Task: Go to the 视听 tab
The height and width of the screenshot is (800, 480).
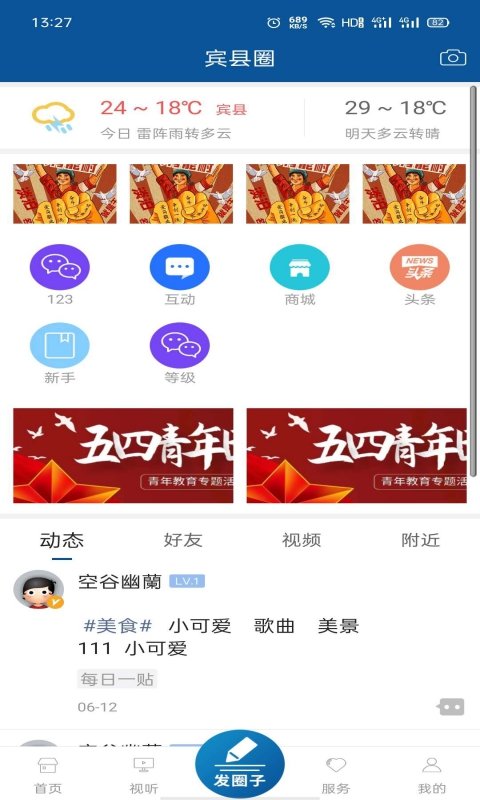Action: [144, 776]
